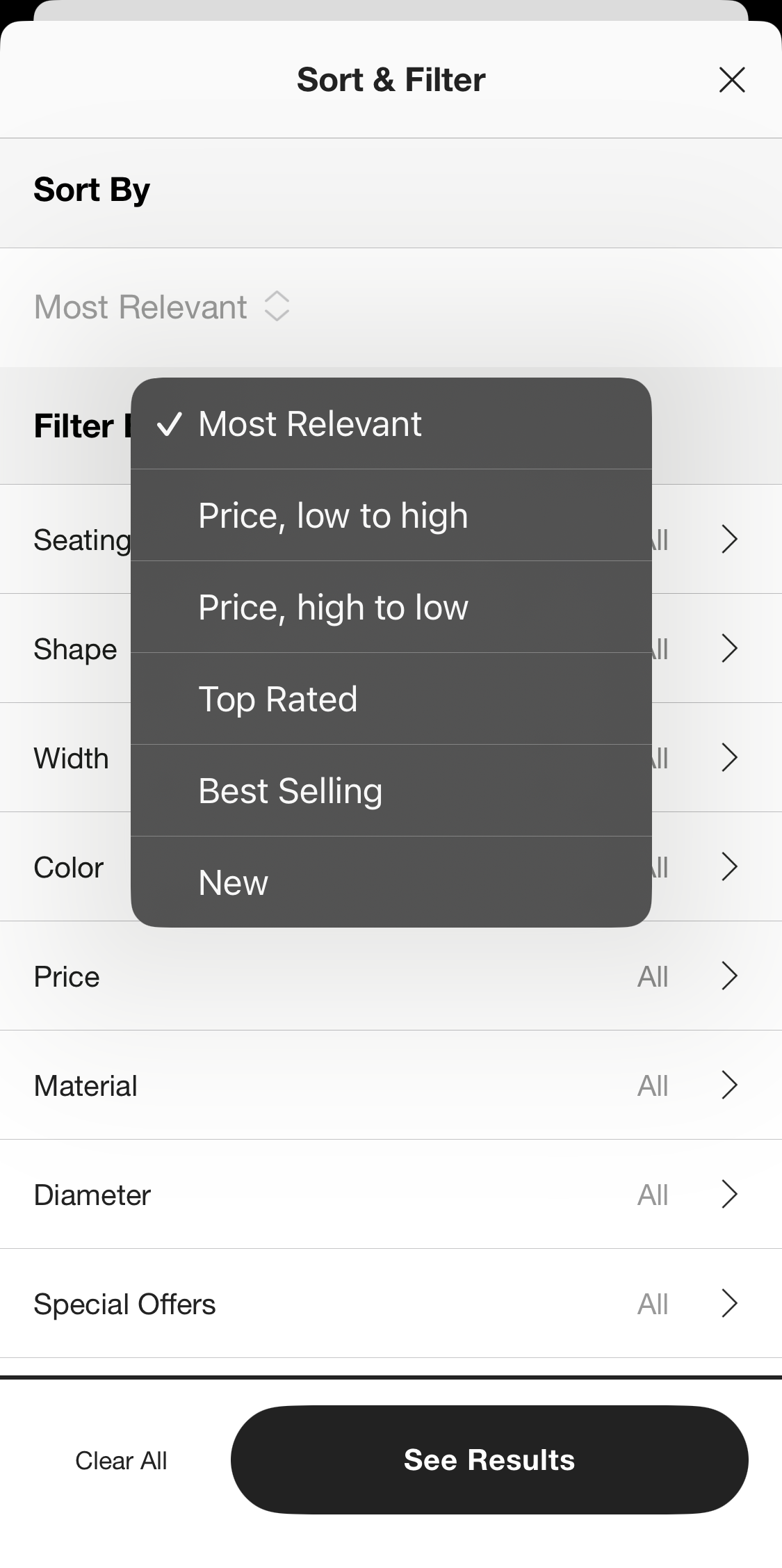This screenshot has height=1568, width=782.
Task: Tap the See Results button
Action: tap(489, 1460)
